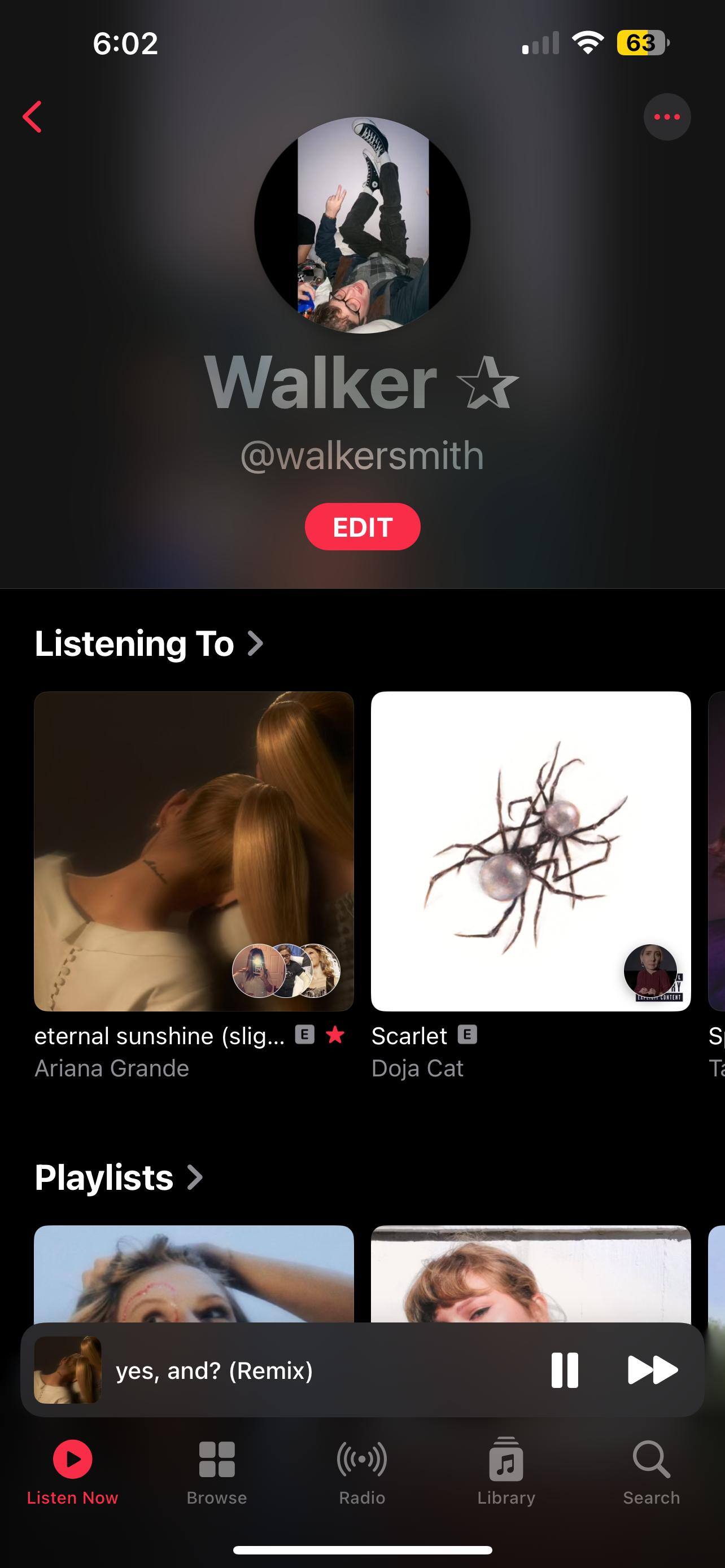Open the Scarlet album by Doja Cat
The height and width of the screenshot is (1568, 725).
[530, 851]
